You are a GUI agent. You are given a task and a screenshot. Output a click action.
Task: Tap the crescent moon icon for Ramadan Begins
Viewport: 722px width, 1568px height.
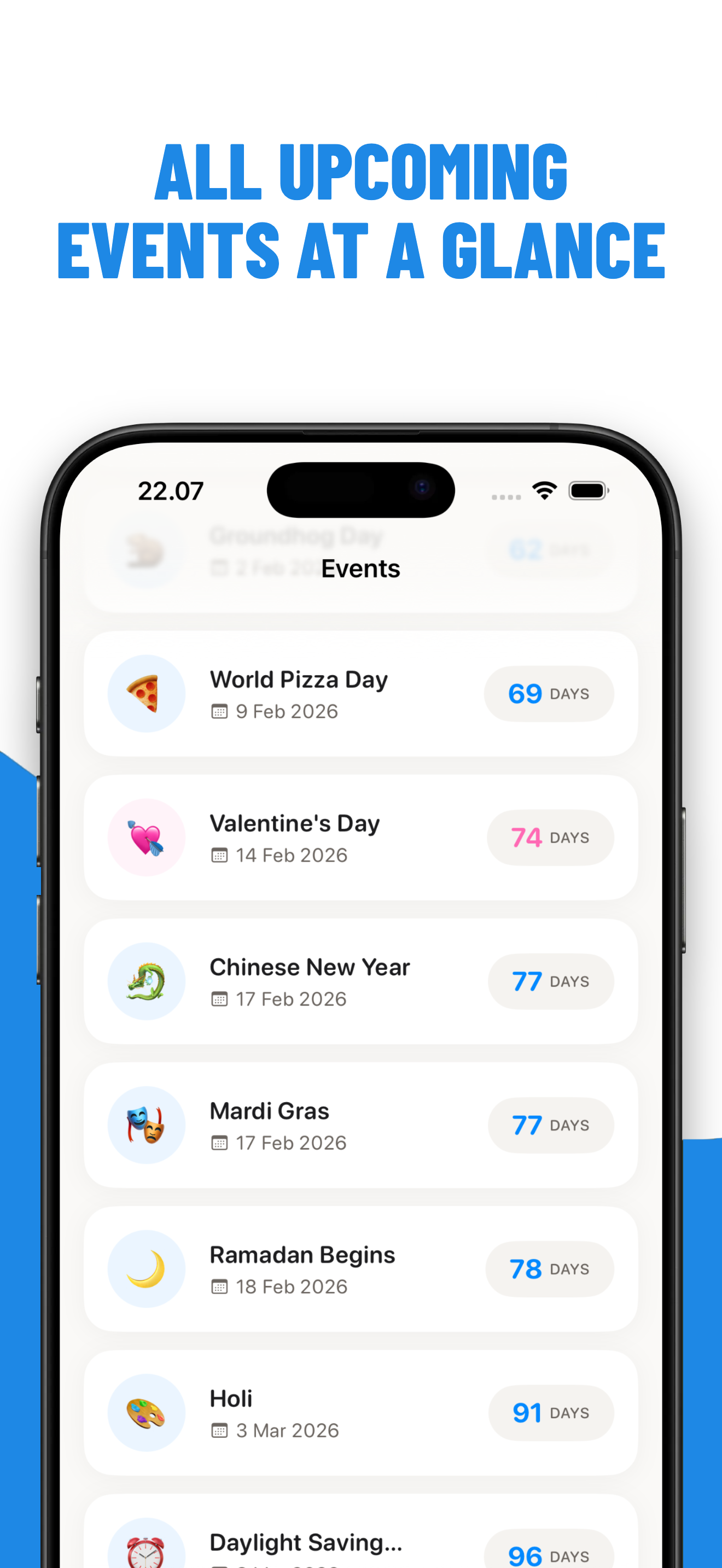[146, 1269]
